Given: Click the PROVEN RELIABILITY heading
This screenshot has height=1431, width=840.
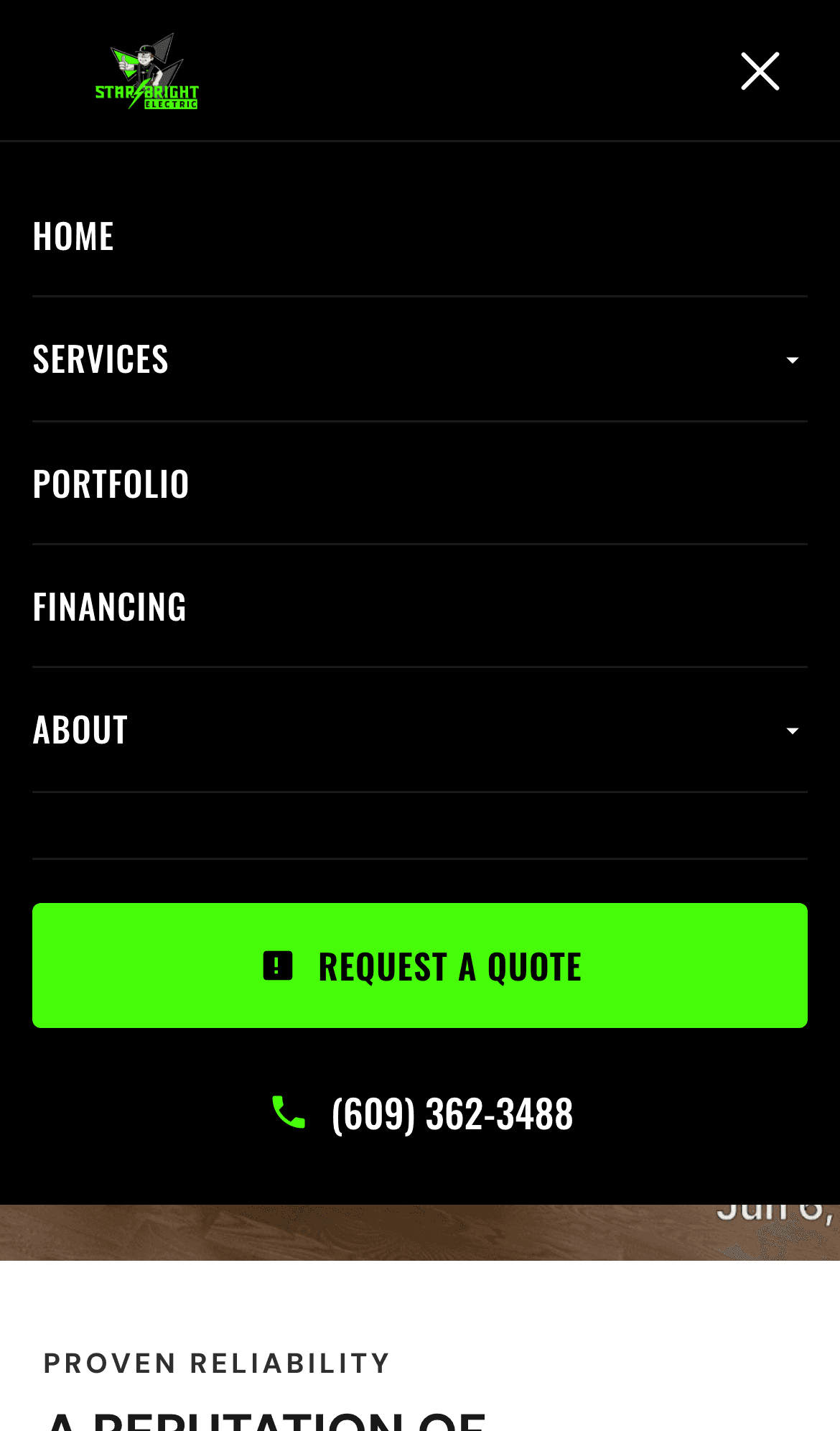Looking at the screenshot, I should [217, 1363].
